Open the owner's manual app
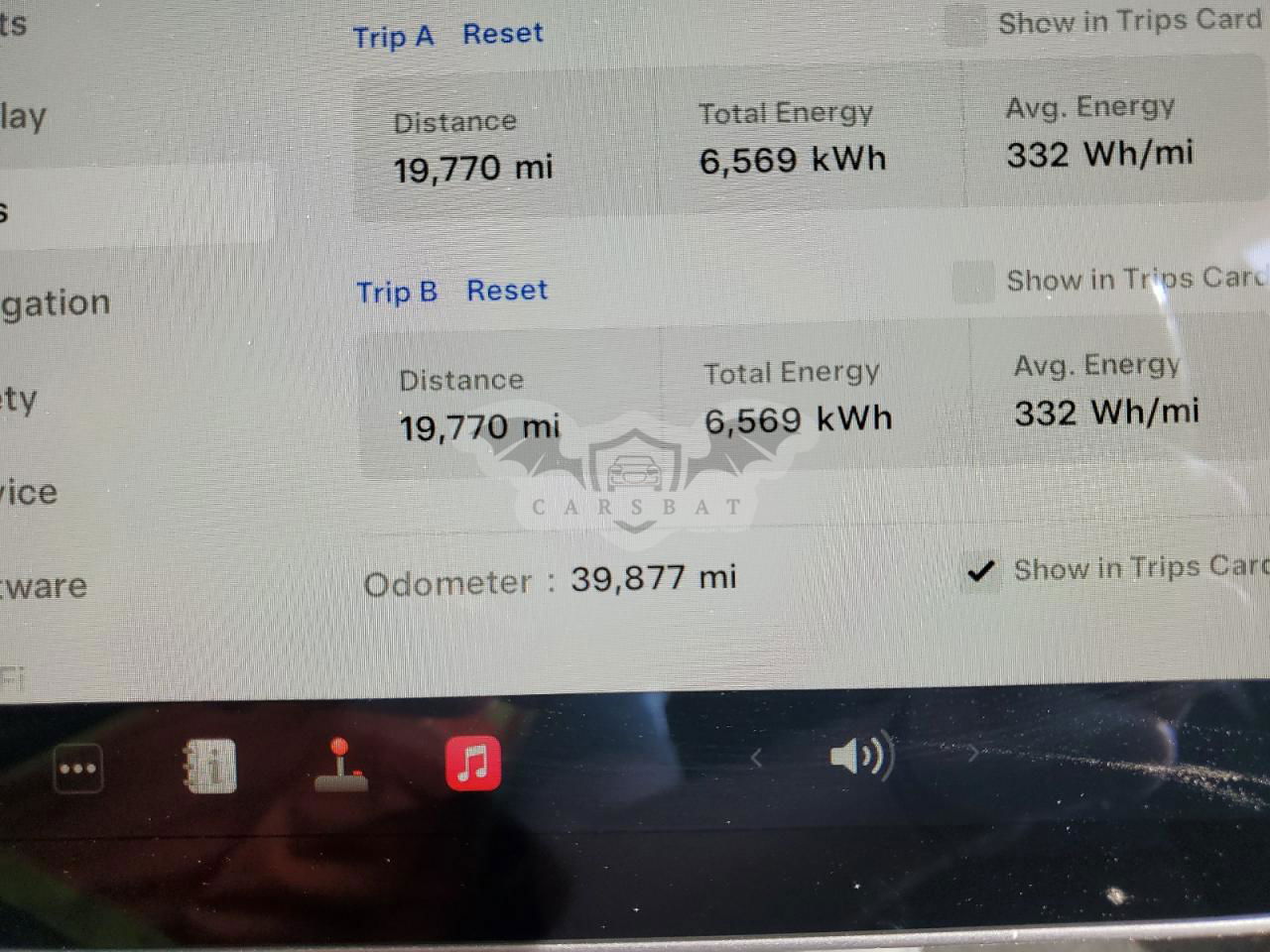Image resolution: width=1270 pixels, height=952 pixels. click(209, 767)
